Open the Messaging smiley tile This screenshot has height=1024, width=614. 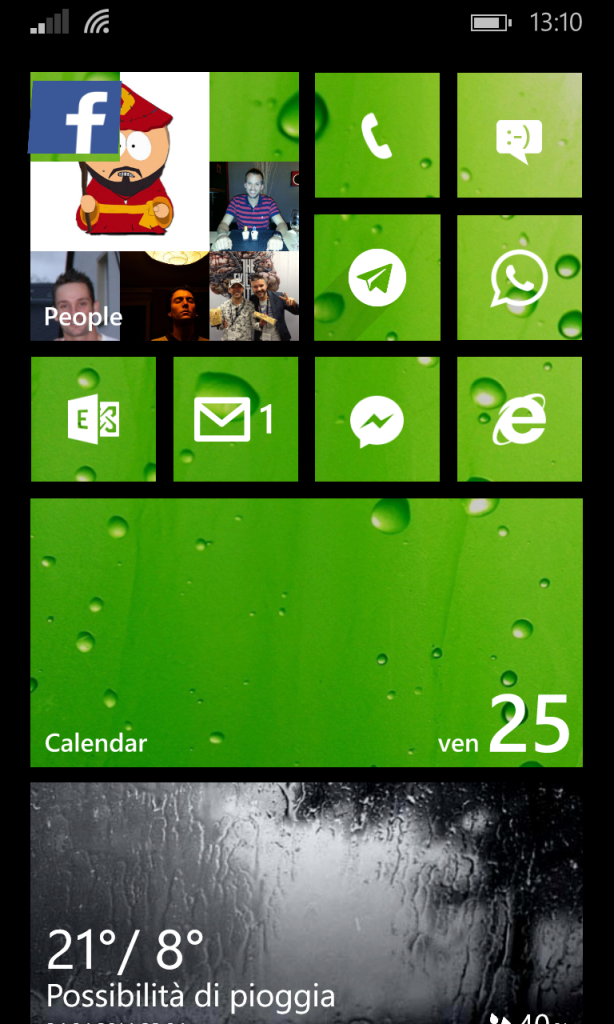point(519,135)
